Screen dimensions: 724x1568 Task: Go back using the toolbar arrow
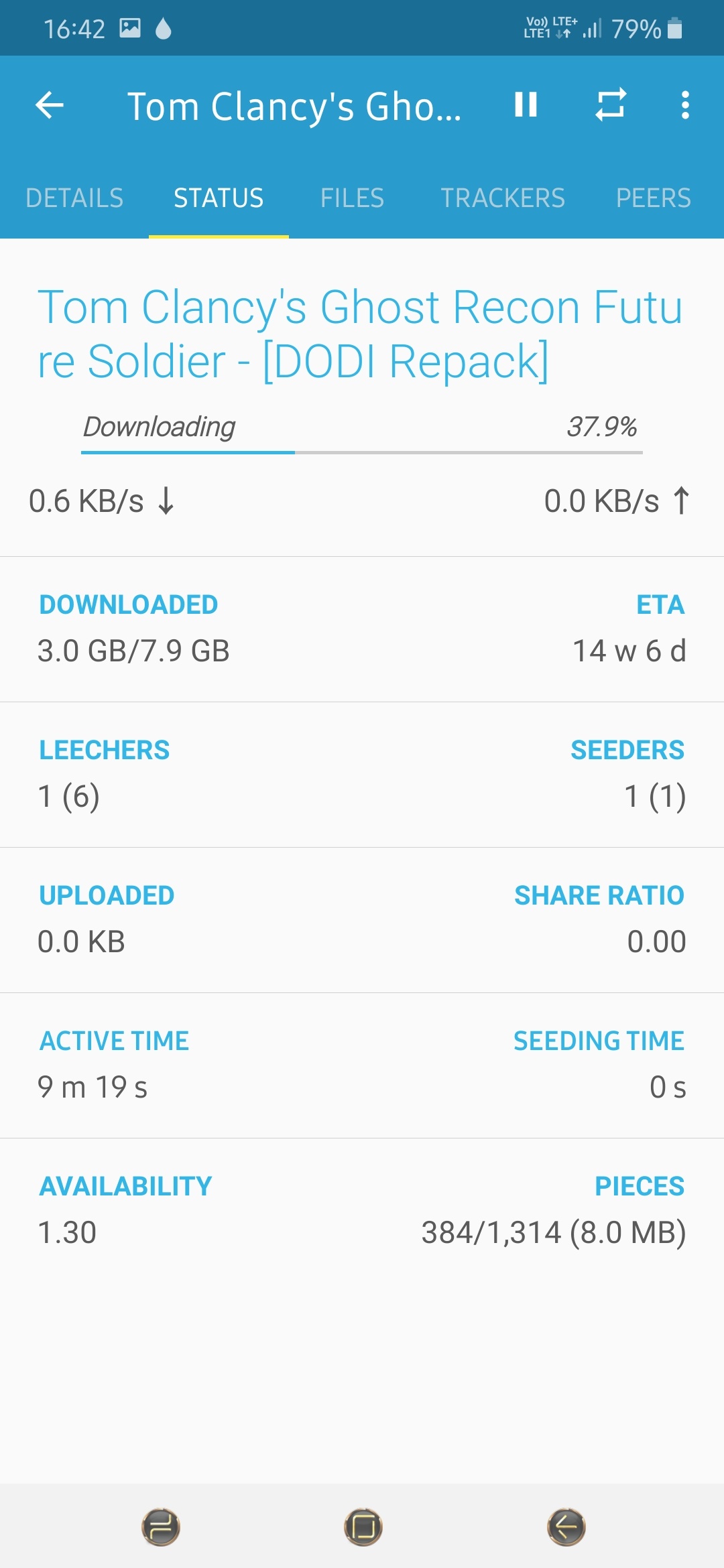(50, 105)
